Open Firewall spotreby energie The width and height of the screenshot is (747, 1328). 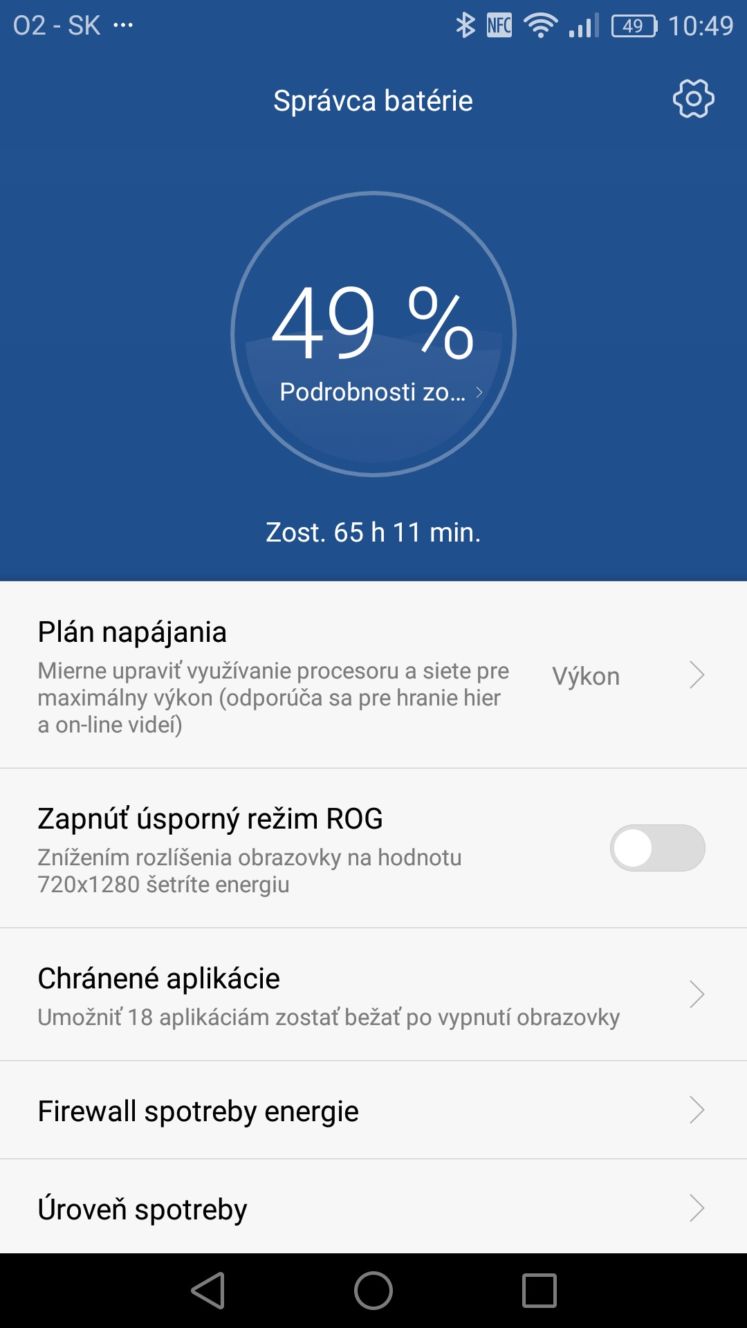tap(373, 1110)
